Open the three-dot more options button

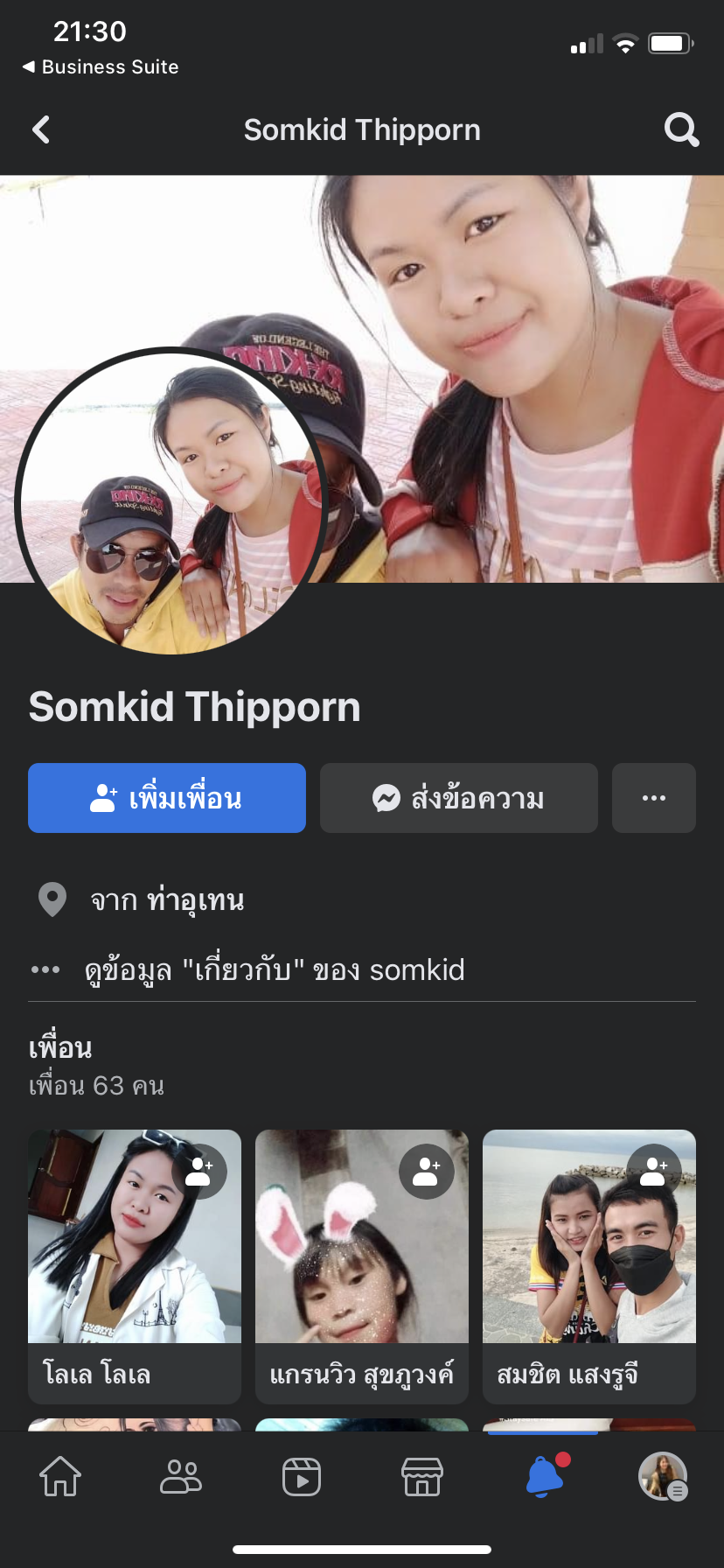coord(654,798)
